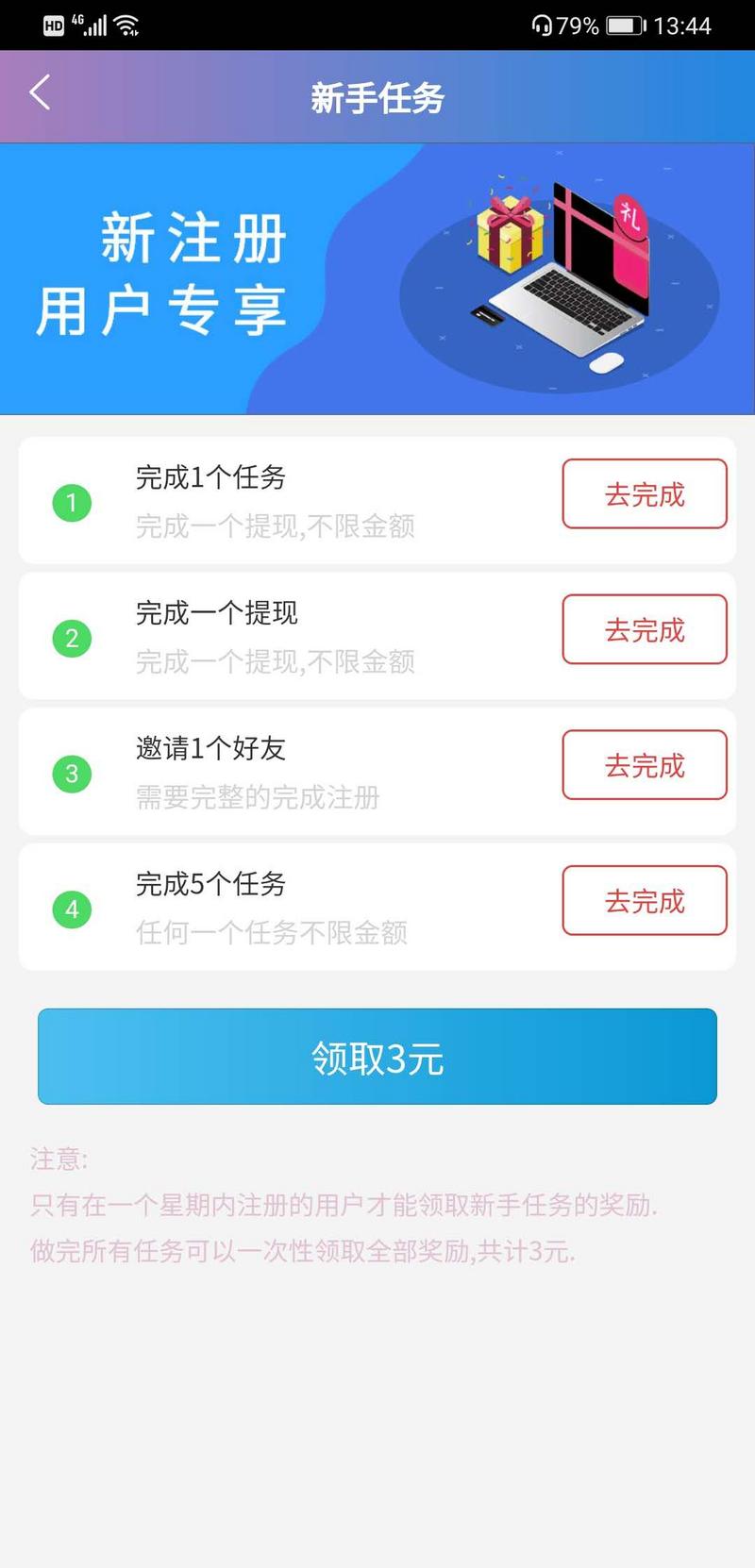
Task: Tap 去完成 for 完成5个任务
Action: point(645,901)
